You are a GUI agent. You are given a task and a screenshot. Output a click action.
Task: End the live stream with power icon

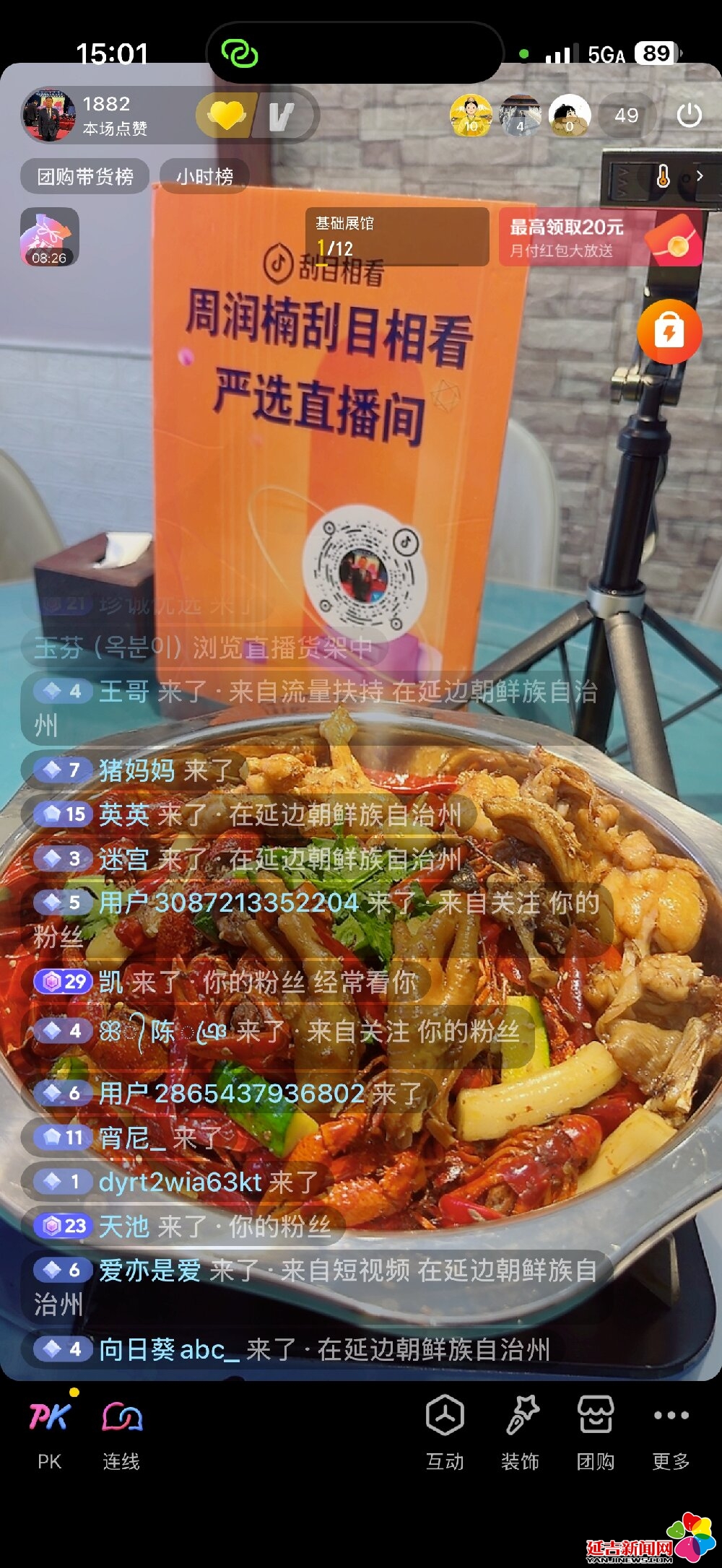689,116
